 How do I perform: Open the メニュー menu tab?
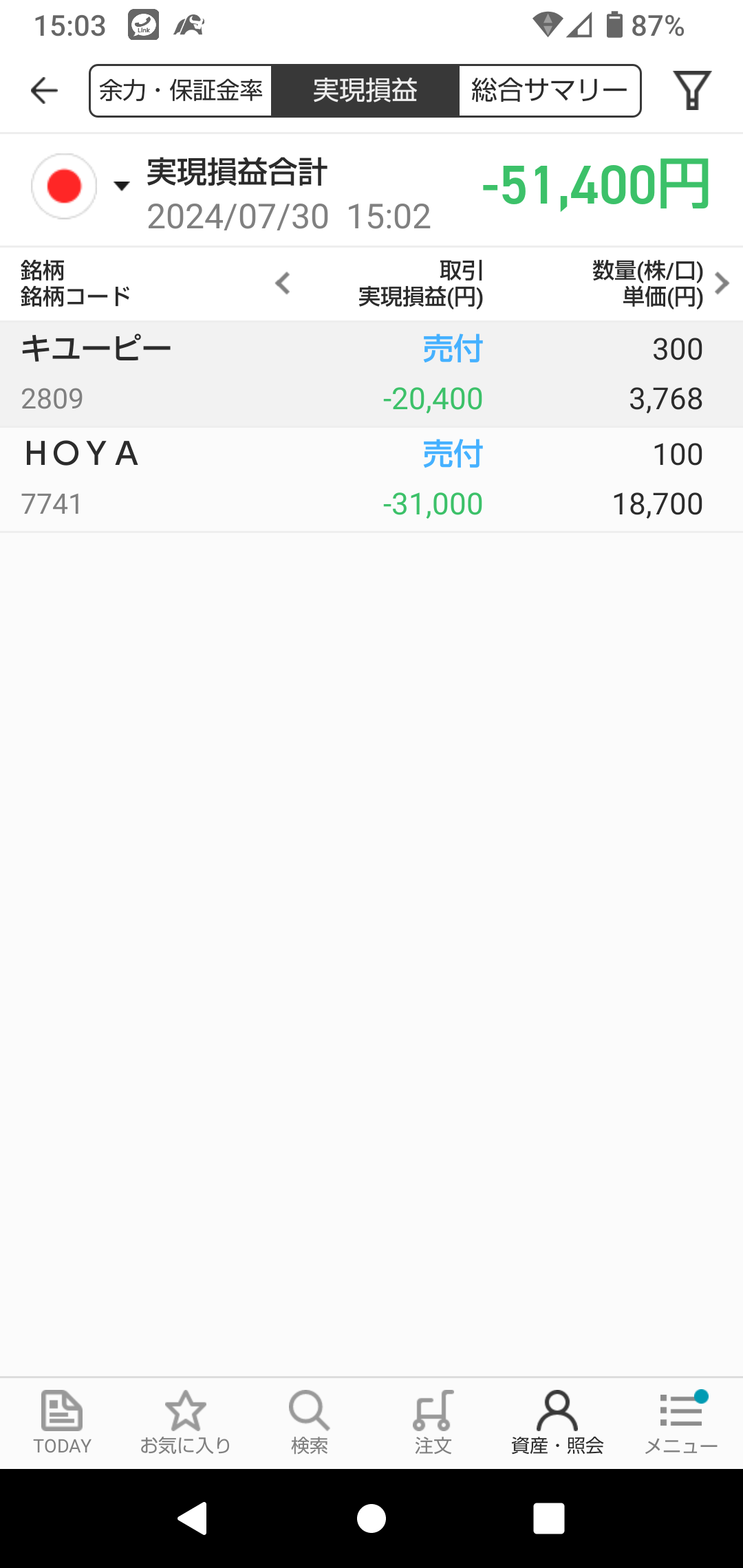[x=680, y=1422]
